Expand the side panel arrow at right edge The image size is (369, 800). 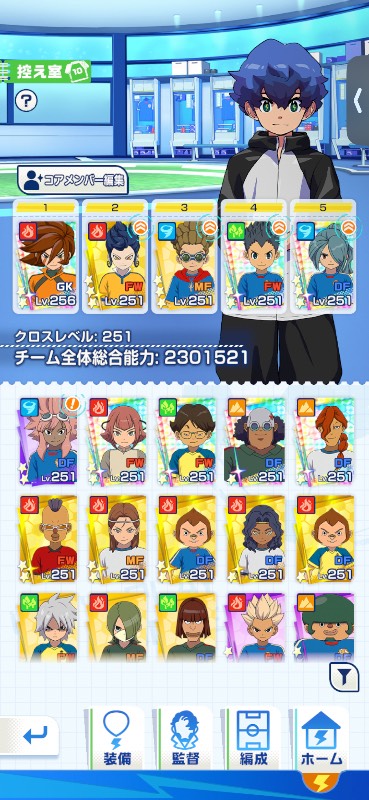pos(359,95)
